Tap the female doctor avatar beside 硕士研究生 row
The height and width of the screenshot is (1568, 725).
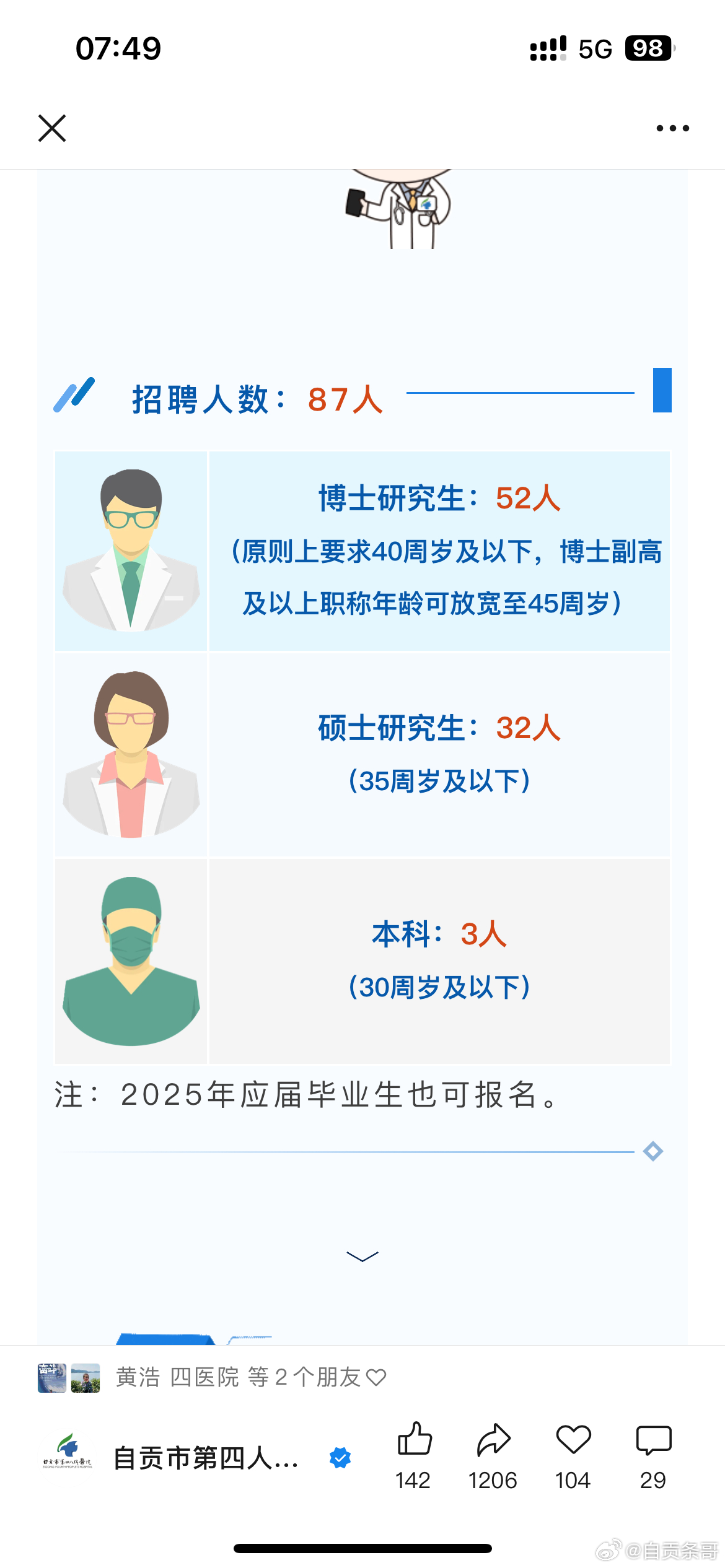click(130, 756)
